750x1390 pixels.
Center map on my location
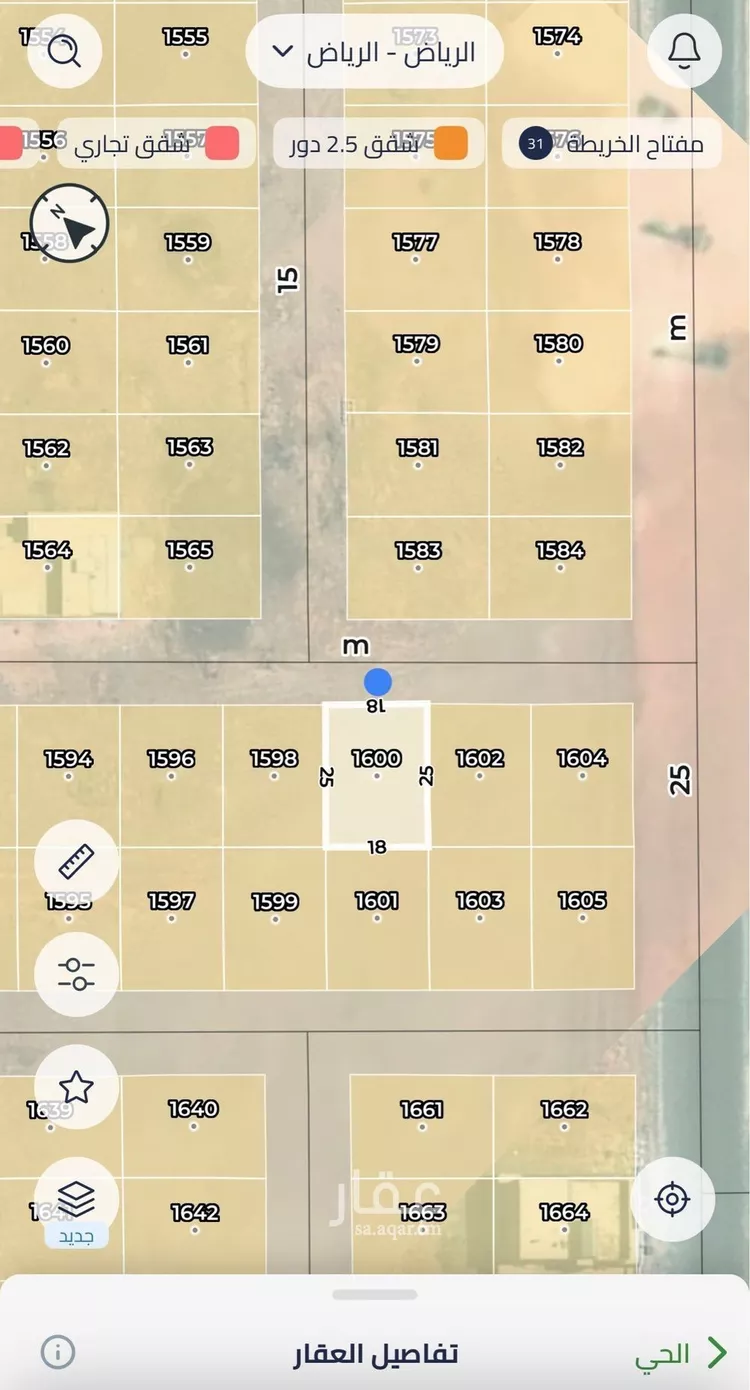pyautogui.click(x=672, y=1198)
